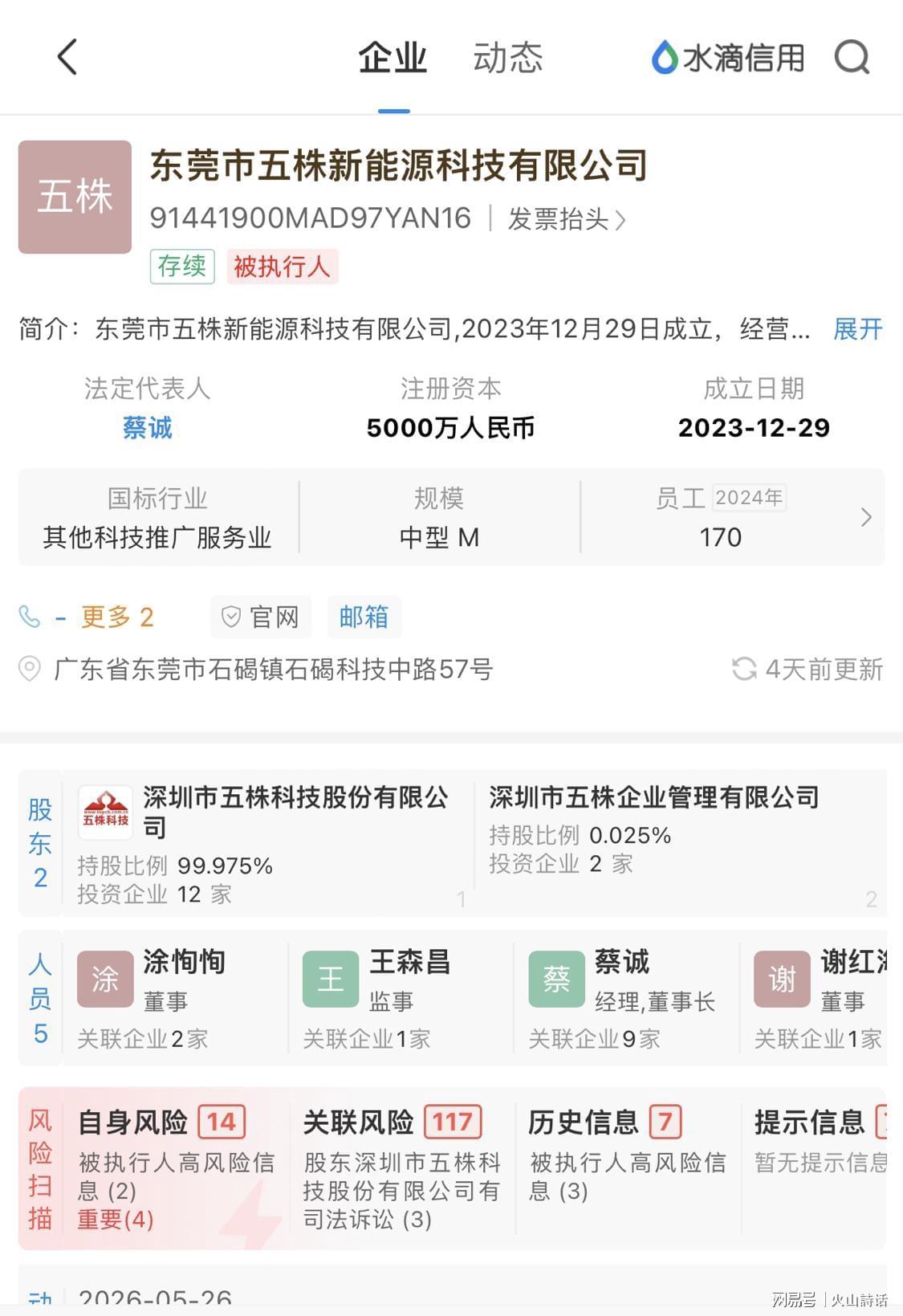Switch to the 动态 tab
Image resolution: width=903 pixels, height=1316 pixels.
click(x=507, y=58)
